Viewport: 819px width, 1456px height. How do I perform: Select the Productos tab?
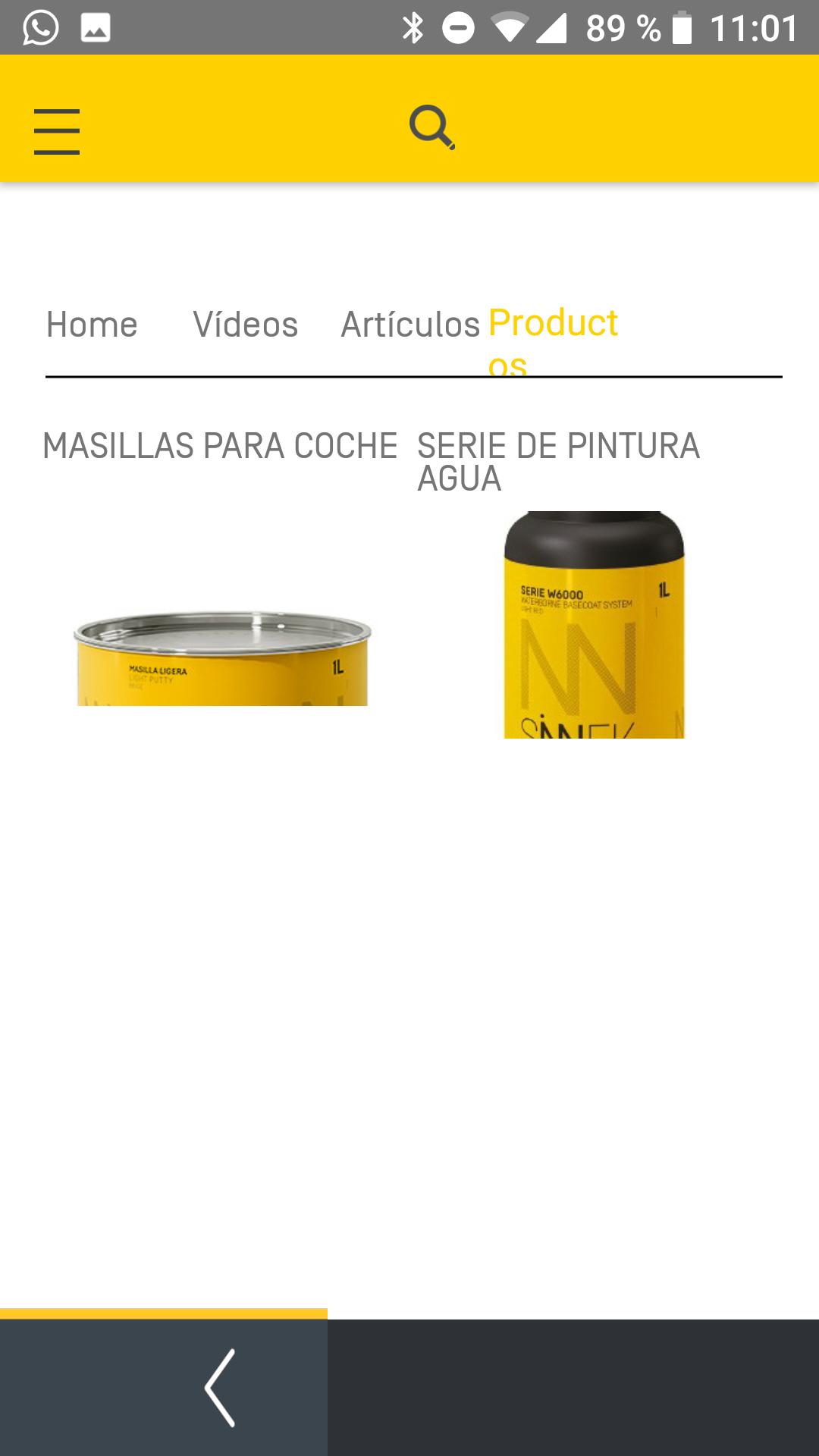[x=553, y=341]
